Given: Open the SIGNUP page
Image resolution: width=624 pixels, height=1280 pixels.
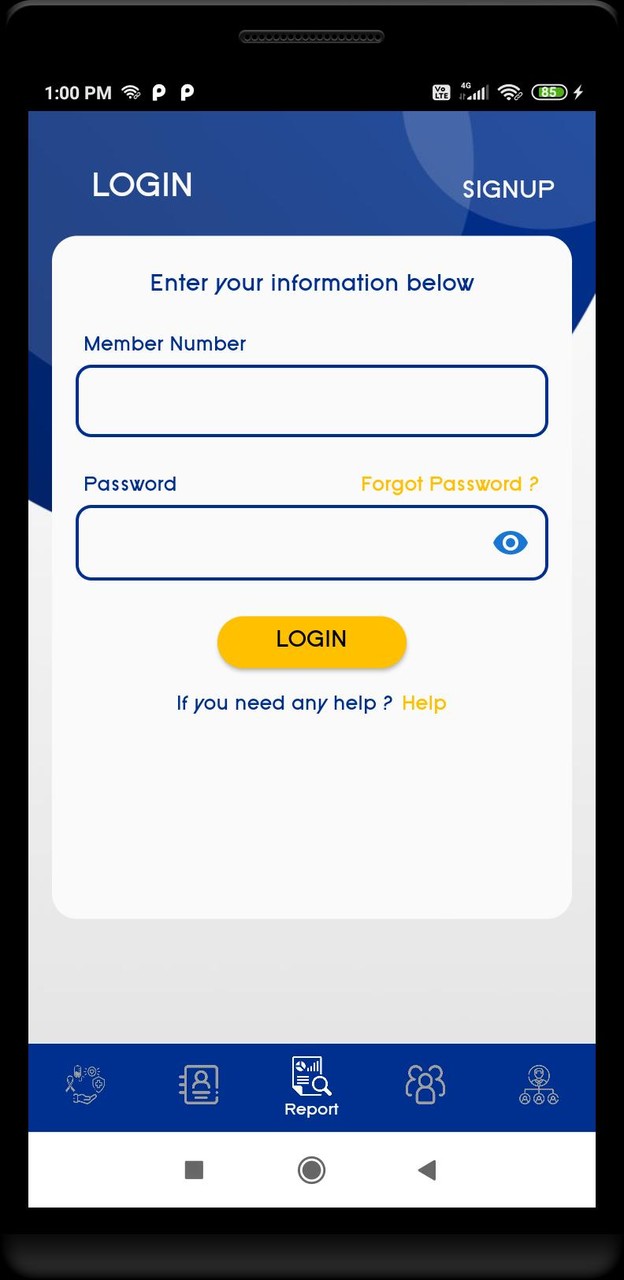Looking at the screenshot, I should [508, 189].
